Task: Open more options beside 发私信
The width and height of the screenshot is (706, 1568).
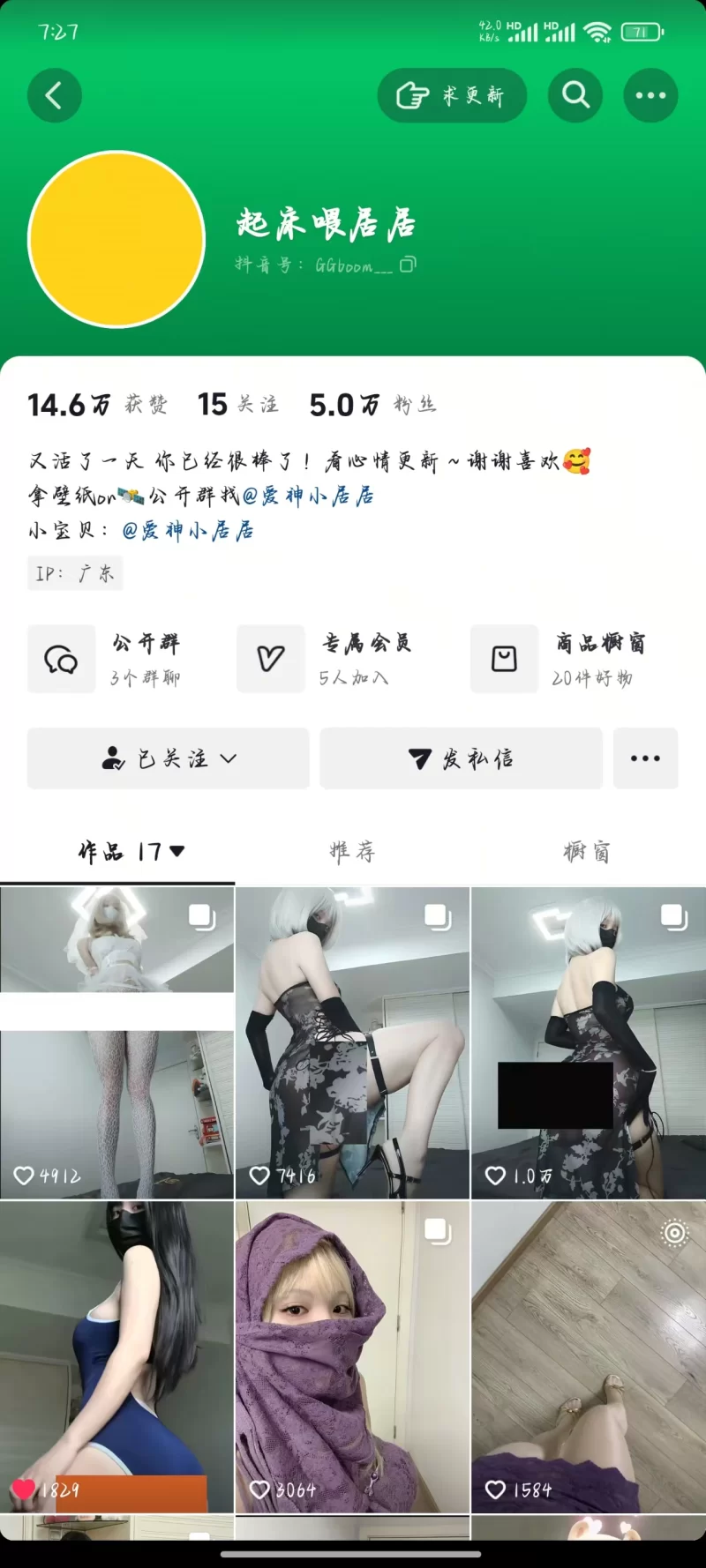Action: pyautogui.click(x=645, y=758)
